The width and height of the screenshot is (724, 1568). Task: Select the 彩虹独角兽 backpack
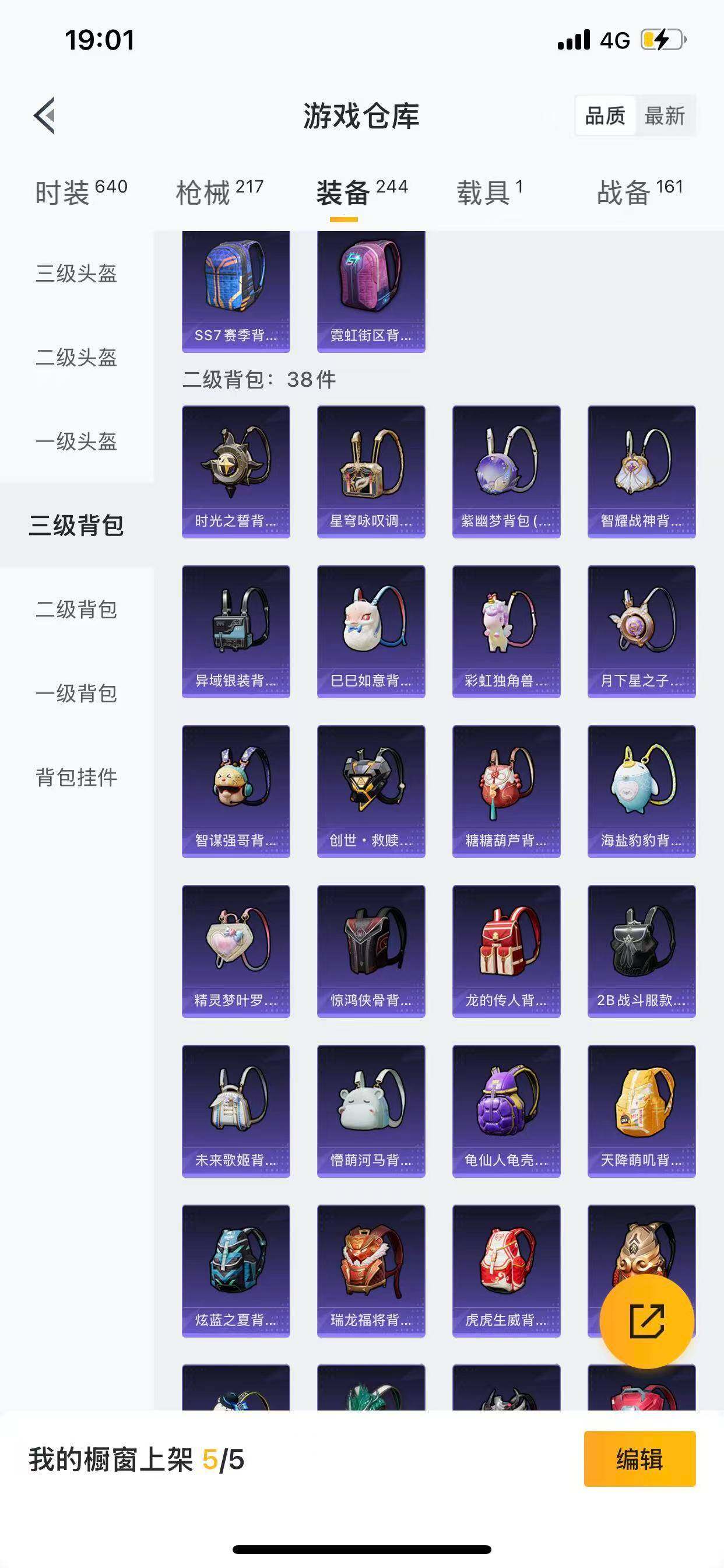pos(507,633)
